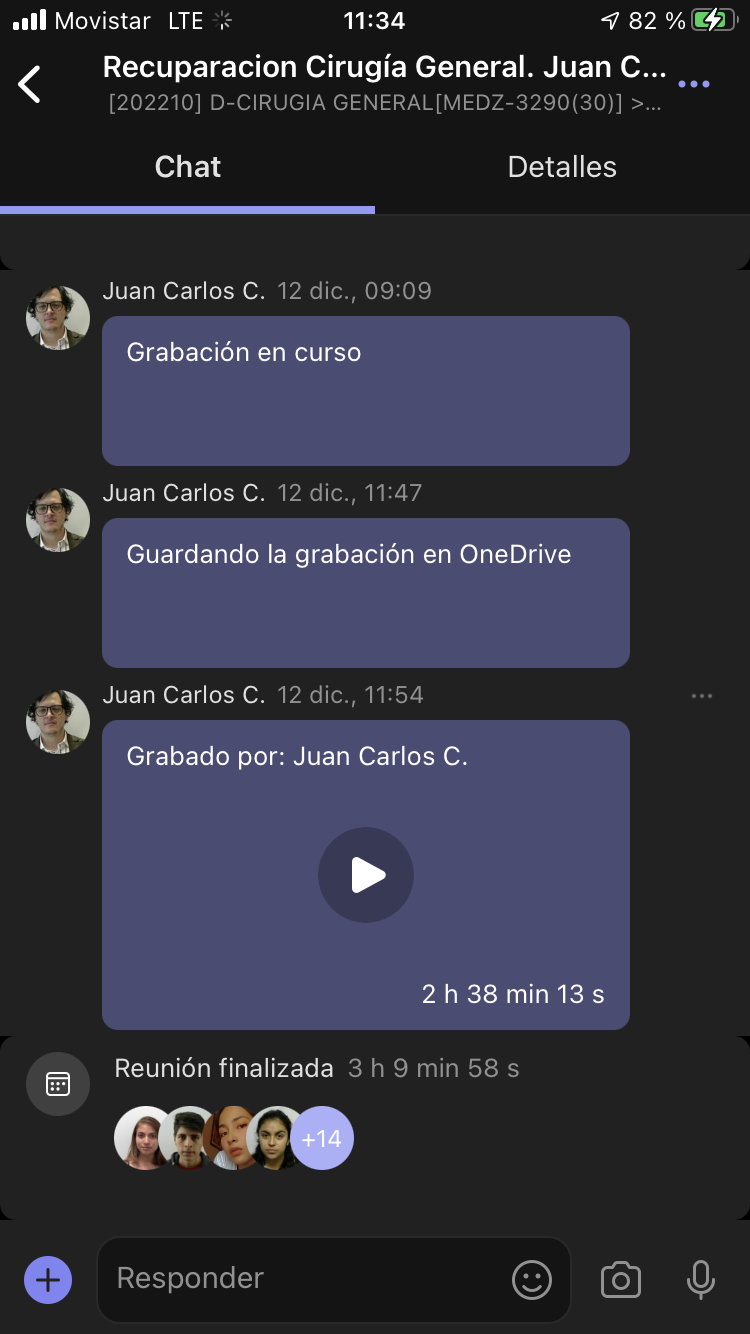
Task: Open the emoji picker
Action: point(532,1279)
